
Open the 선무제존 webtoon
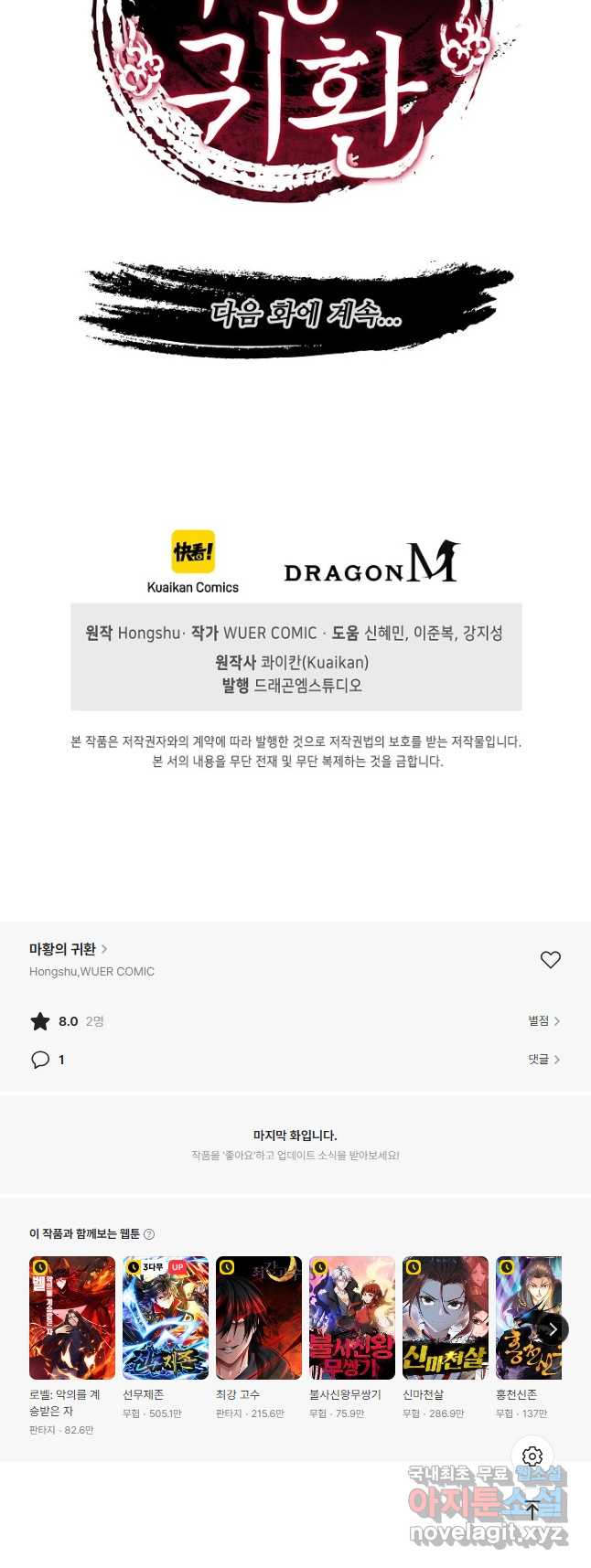click(166, 1317)
